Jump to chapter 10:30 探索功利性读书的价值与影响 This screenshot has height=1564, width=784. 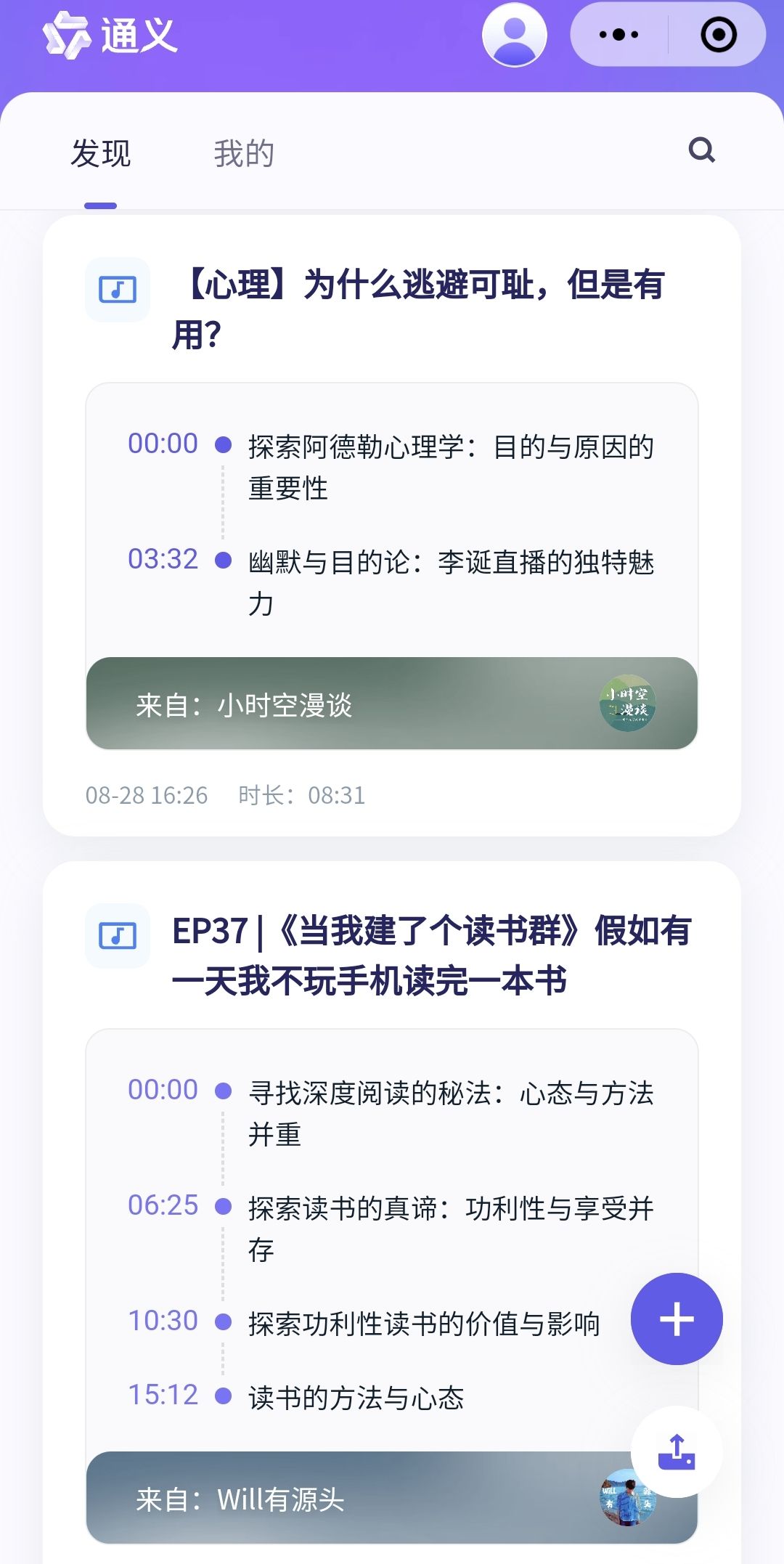point(423,1323)
